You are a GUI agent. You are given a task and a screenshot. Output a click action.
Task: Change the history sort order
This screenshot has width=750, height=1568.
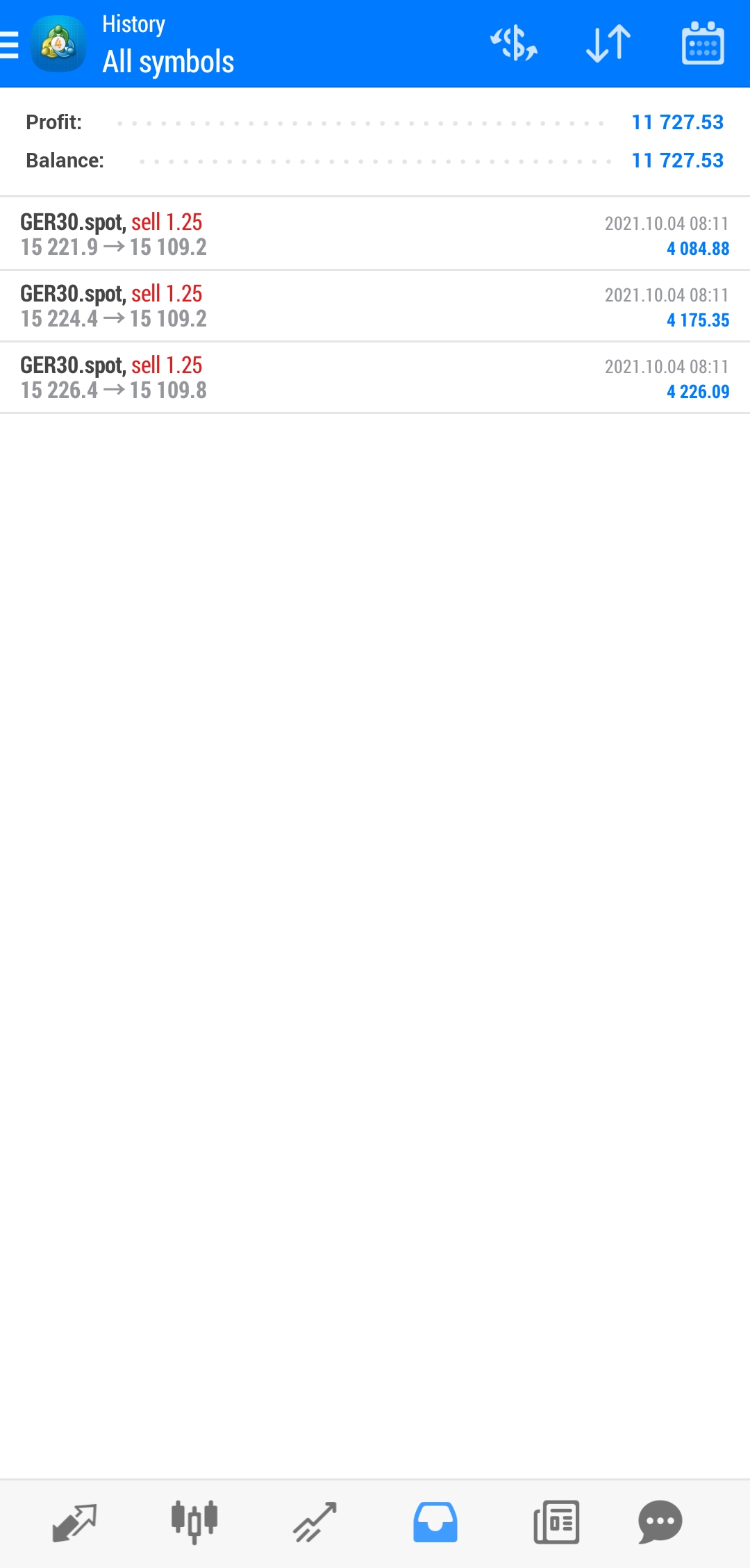[x=608, y=44]
